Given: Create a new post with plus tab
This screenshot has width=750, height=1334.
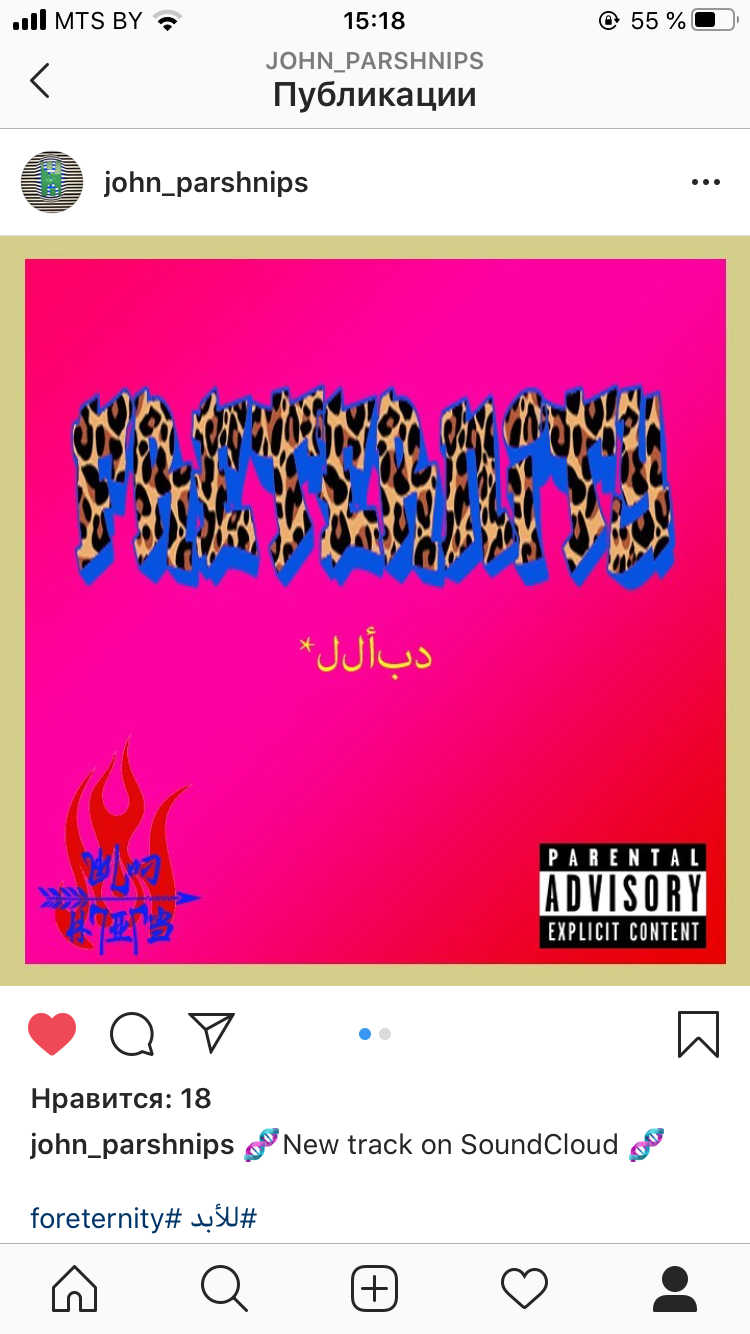Looking at the screenshot, I should point(375,1288).
